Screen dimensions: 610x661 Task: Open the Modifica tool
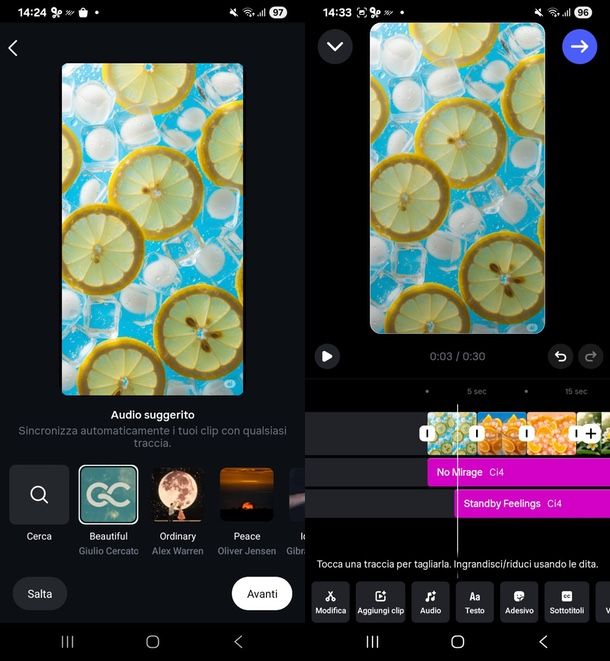pyautogui.click(x=331, y=601)
